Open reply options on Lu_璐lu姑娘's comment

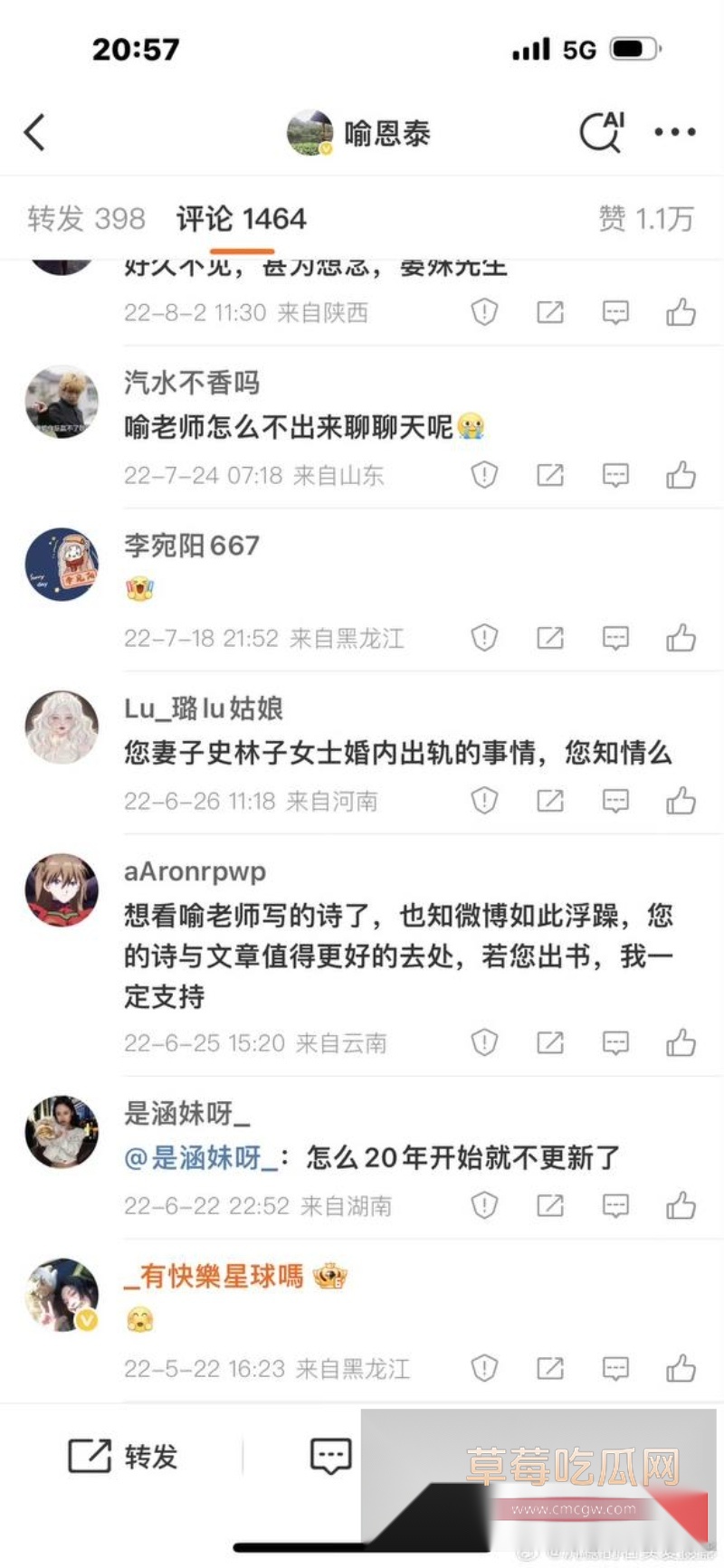click(x=614, y=801)
